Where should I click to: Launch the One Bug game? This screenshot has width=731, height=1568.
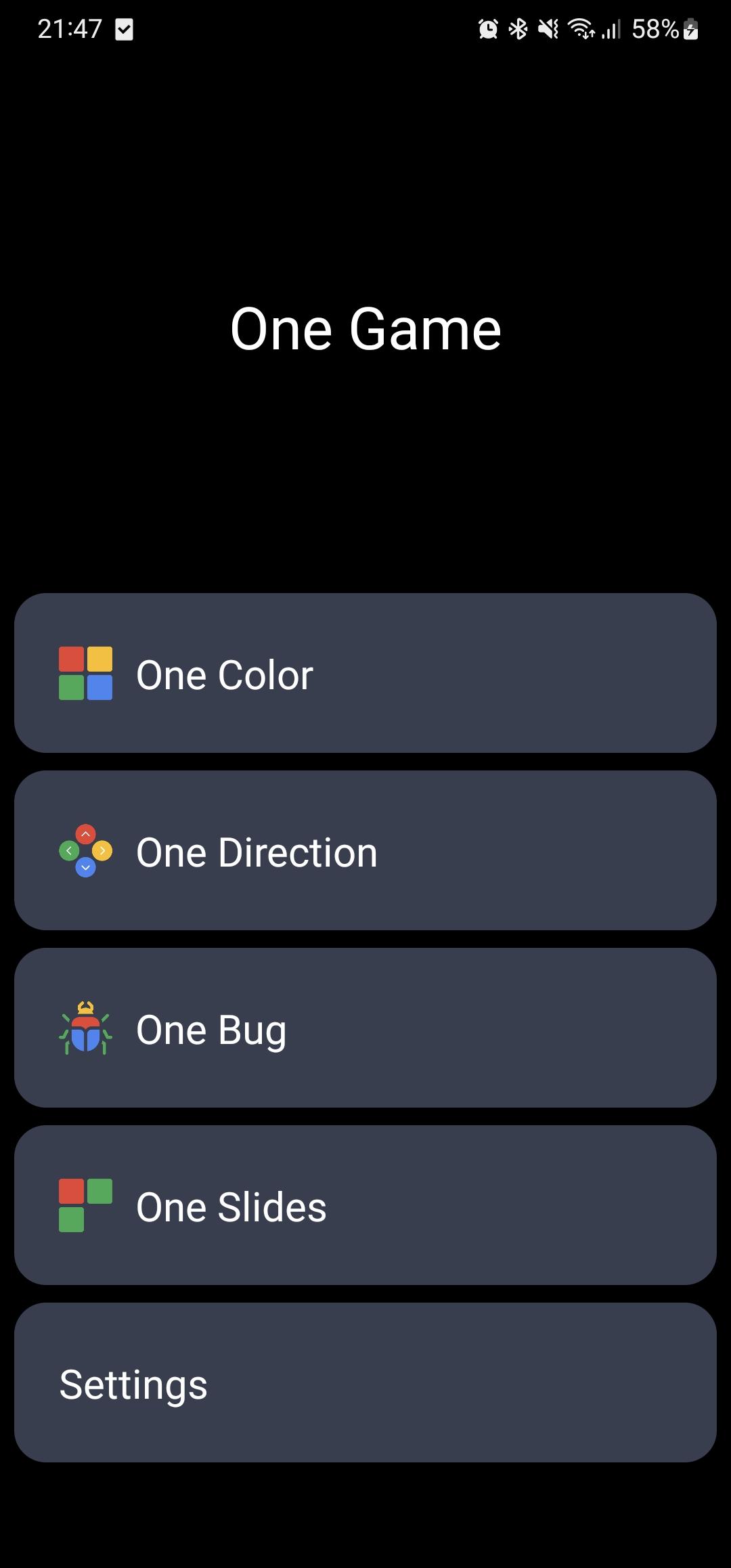(x=365, y=1028)
